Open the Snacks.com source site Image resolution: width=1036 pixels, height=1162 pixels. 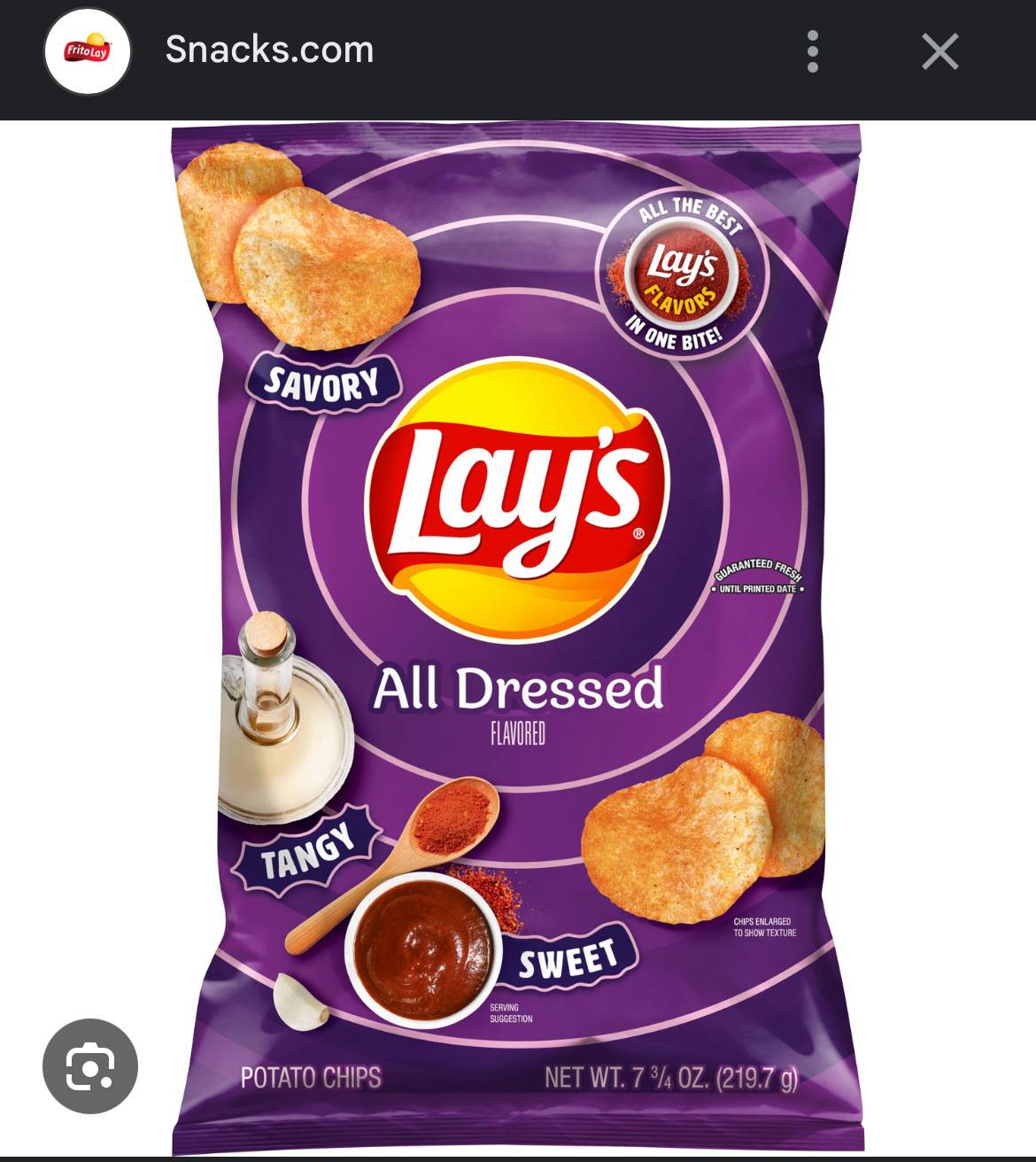[269, 50]
